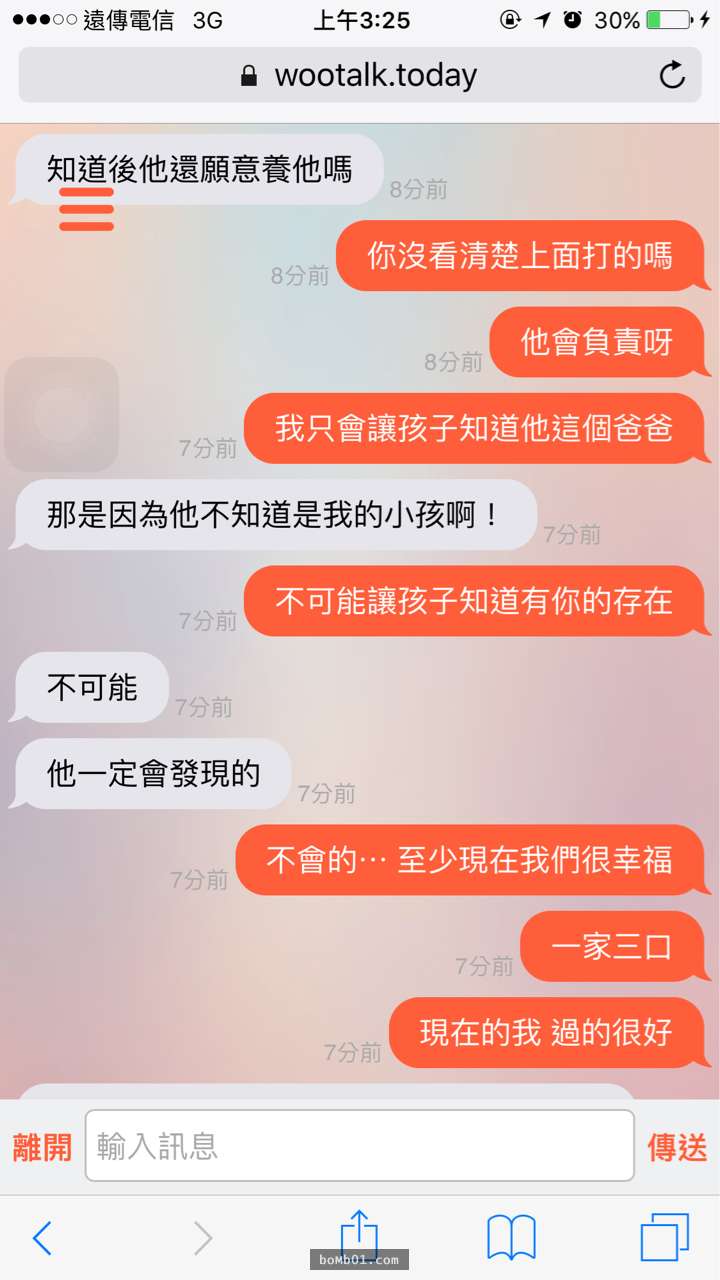Tap the AssistiveTouch floating button

[x=62, y=414]
